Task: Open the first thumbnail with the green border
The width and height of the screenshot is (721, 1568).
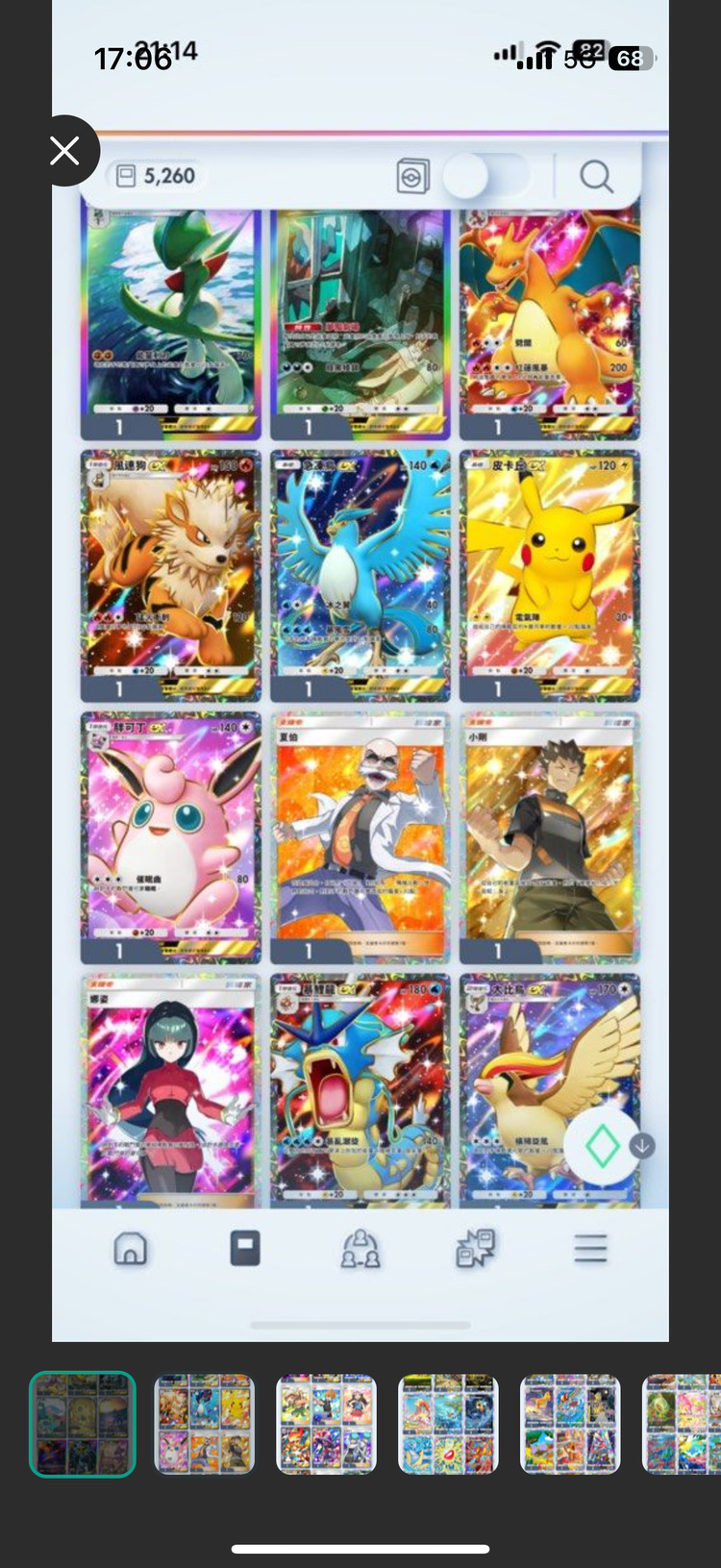Action: click(83, 1424)
